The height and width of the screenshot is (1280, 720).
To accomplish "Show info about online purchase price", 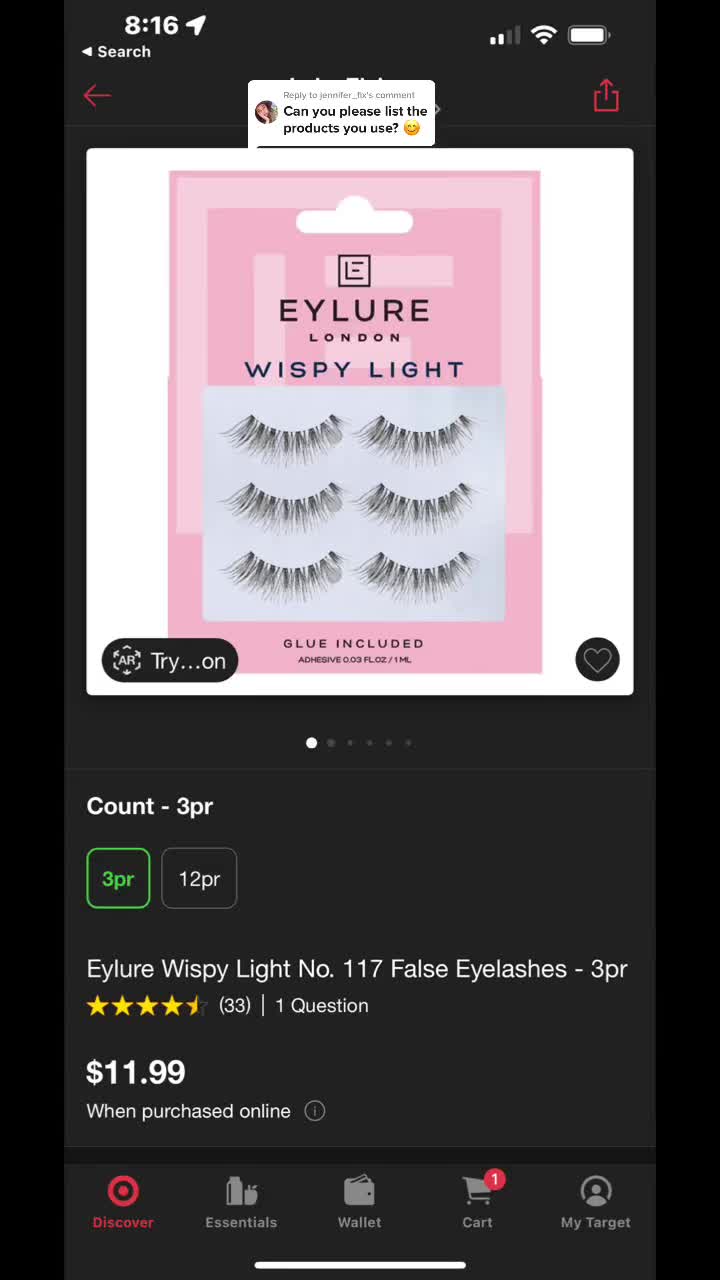I will (x=315, y=1111).
